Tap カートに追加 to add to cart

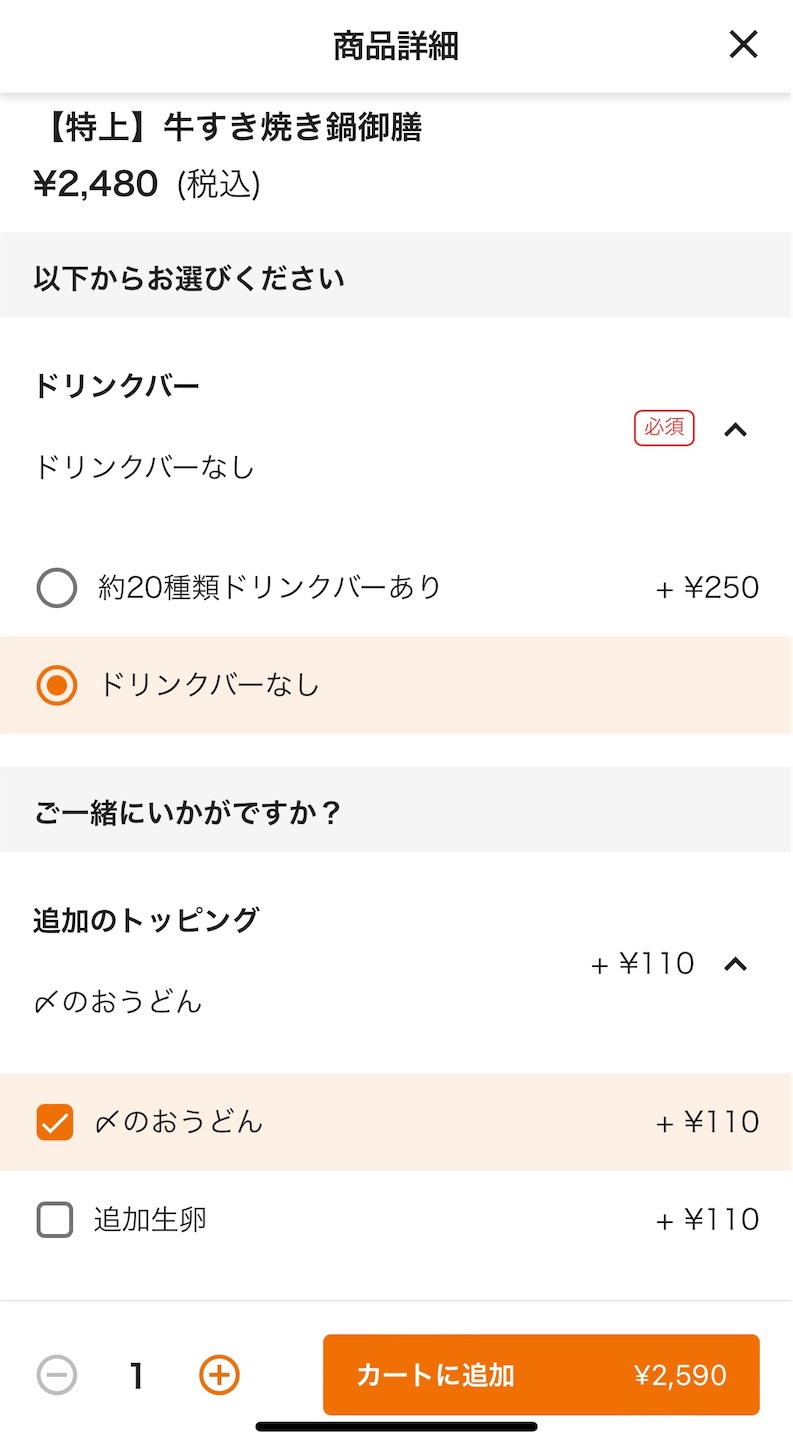[x=541, y=1375]
